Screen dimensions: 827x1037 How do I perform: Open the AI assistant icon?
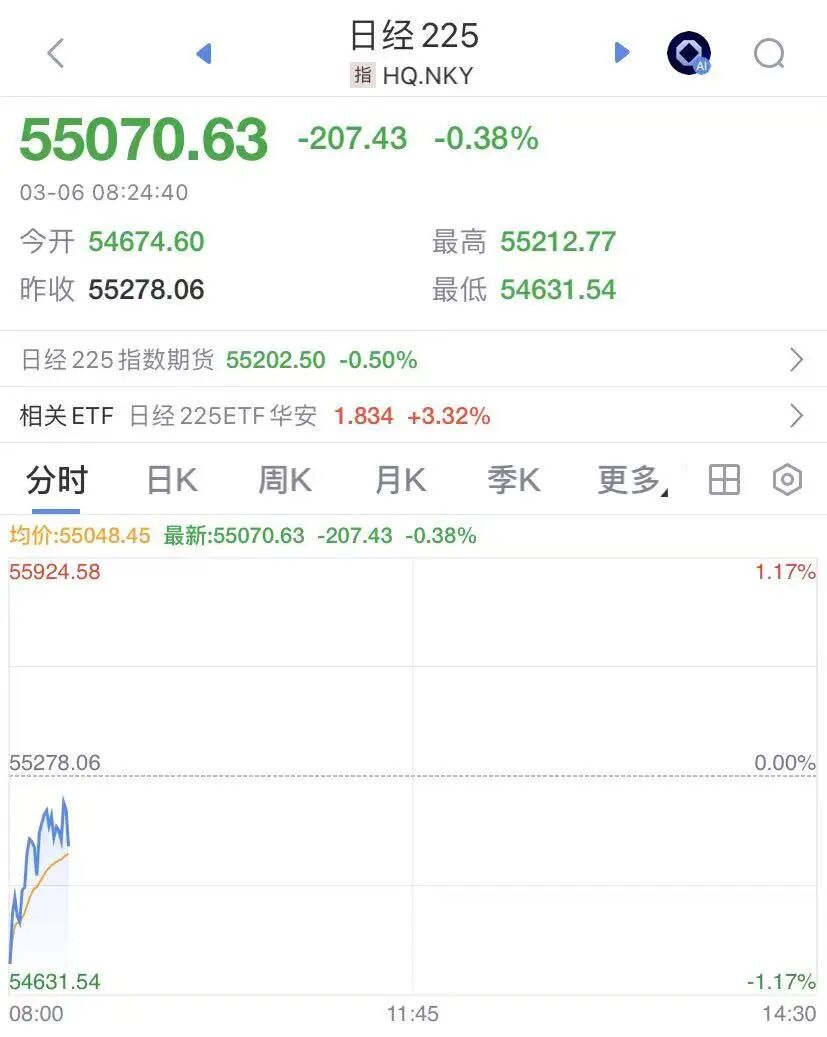pyautogui.click(x=689, y=54)
